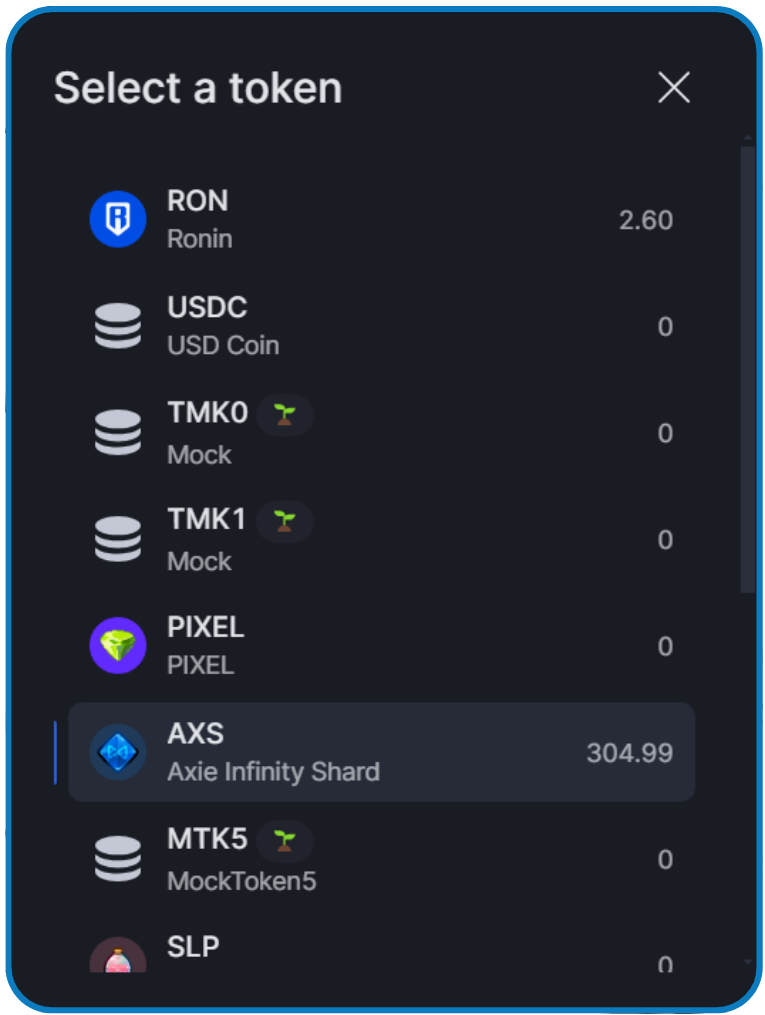Close the Select a token dialog
Viewport: 765px width, 1015px height.
tap(673, 88)
